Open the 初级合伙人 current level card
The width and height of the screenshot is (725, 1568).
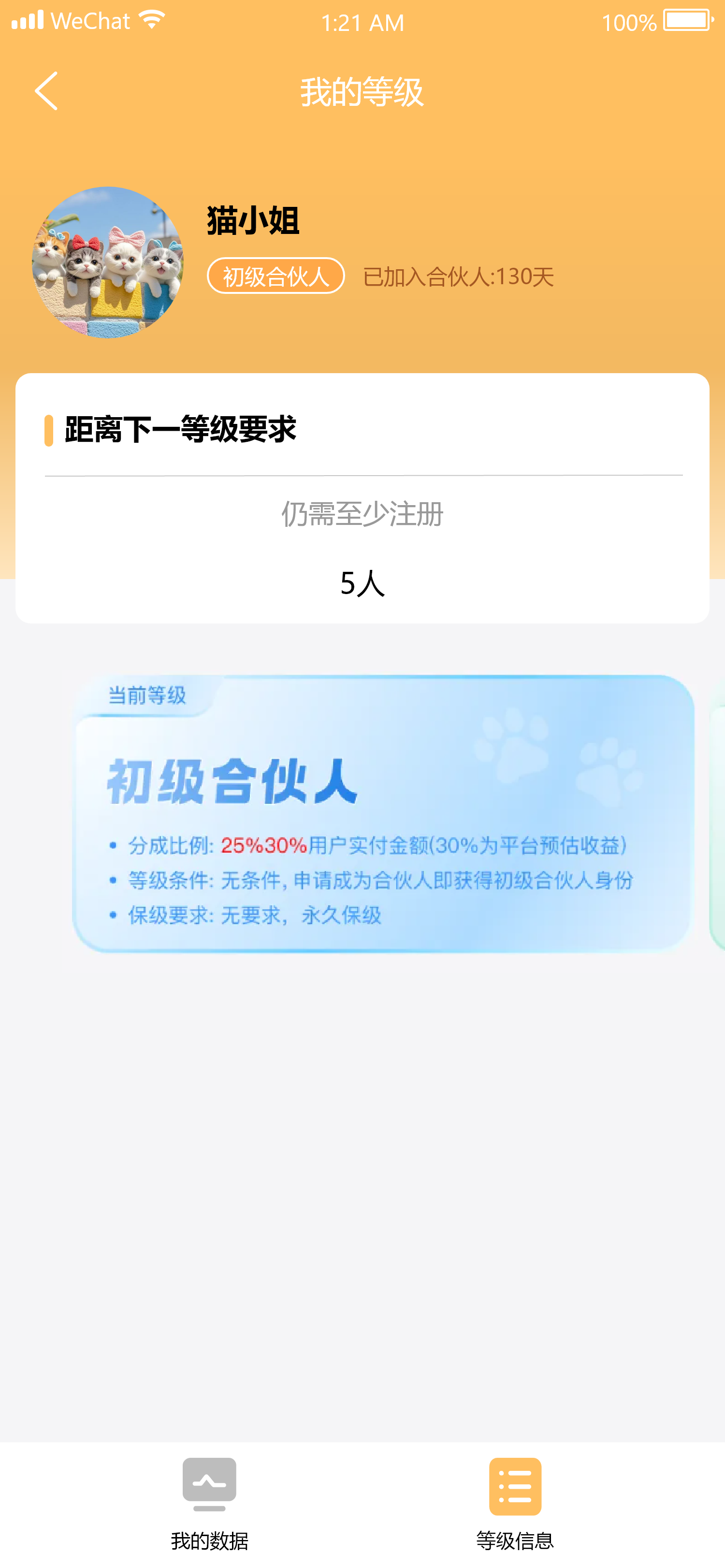[x=383, y=813]
